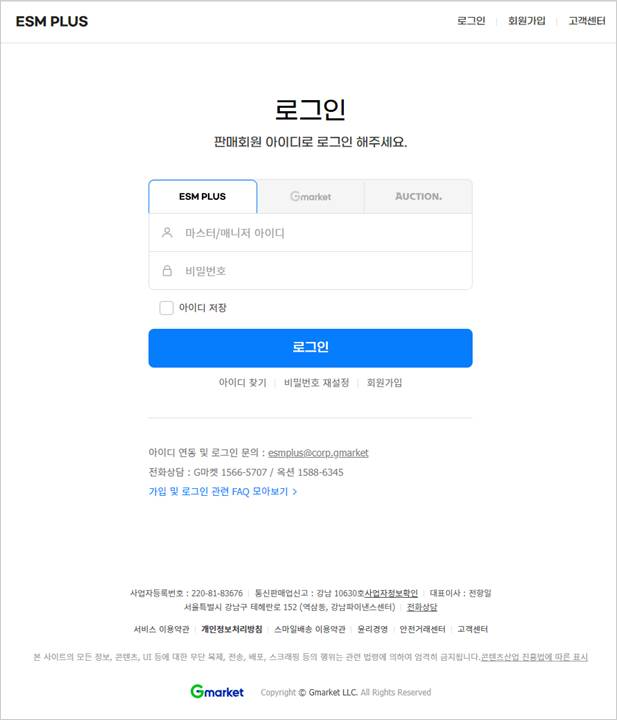The image size is (617, 720).
Task: Open 고객센터 in the top header
Action: (586, 21)
